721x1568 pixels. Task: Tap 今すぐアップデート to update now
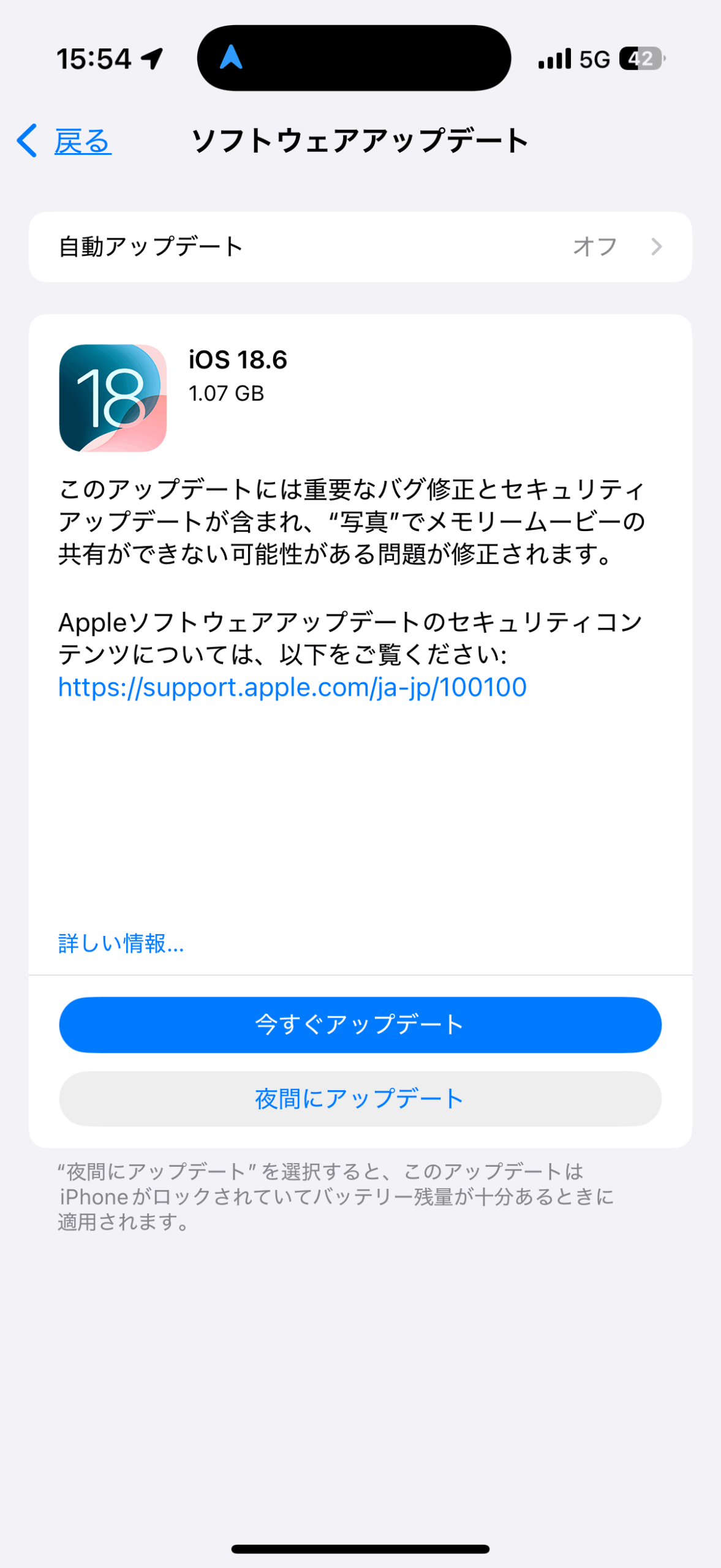pyautogui.click(x=360, y=1025)
